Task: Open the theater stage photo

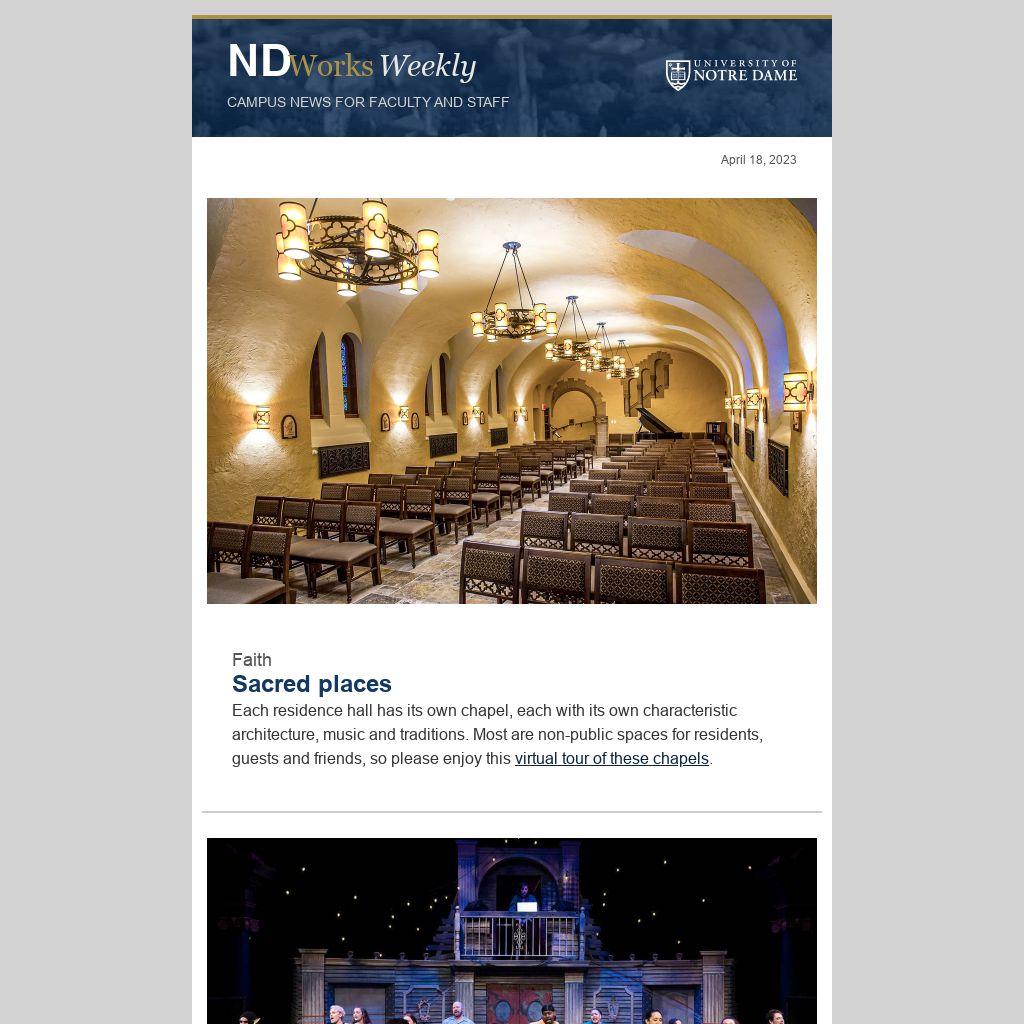Action: 511,930
